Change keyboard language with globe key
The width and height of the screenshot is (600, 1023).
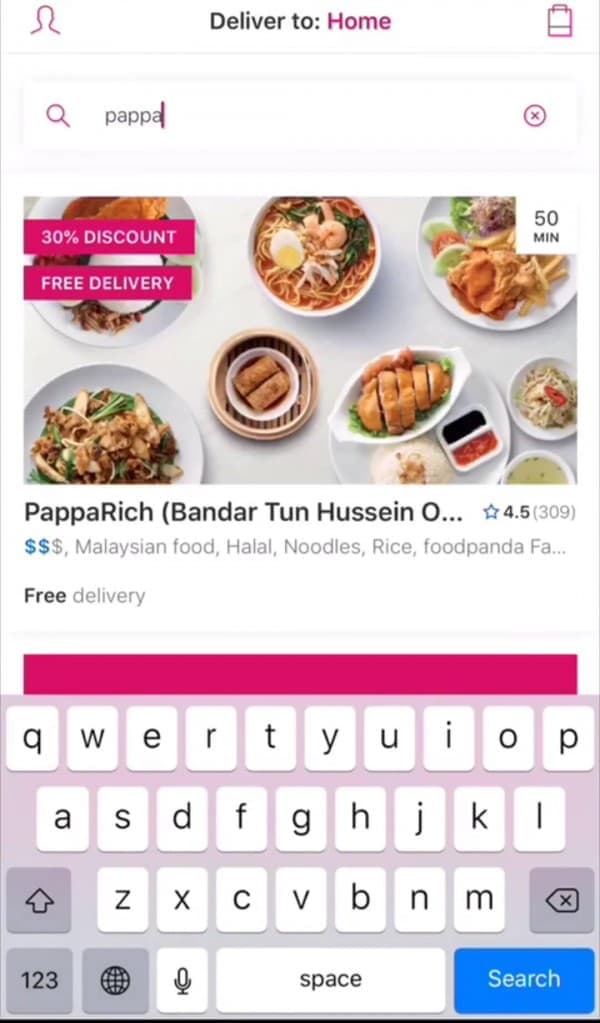[x=115, y=980]
